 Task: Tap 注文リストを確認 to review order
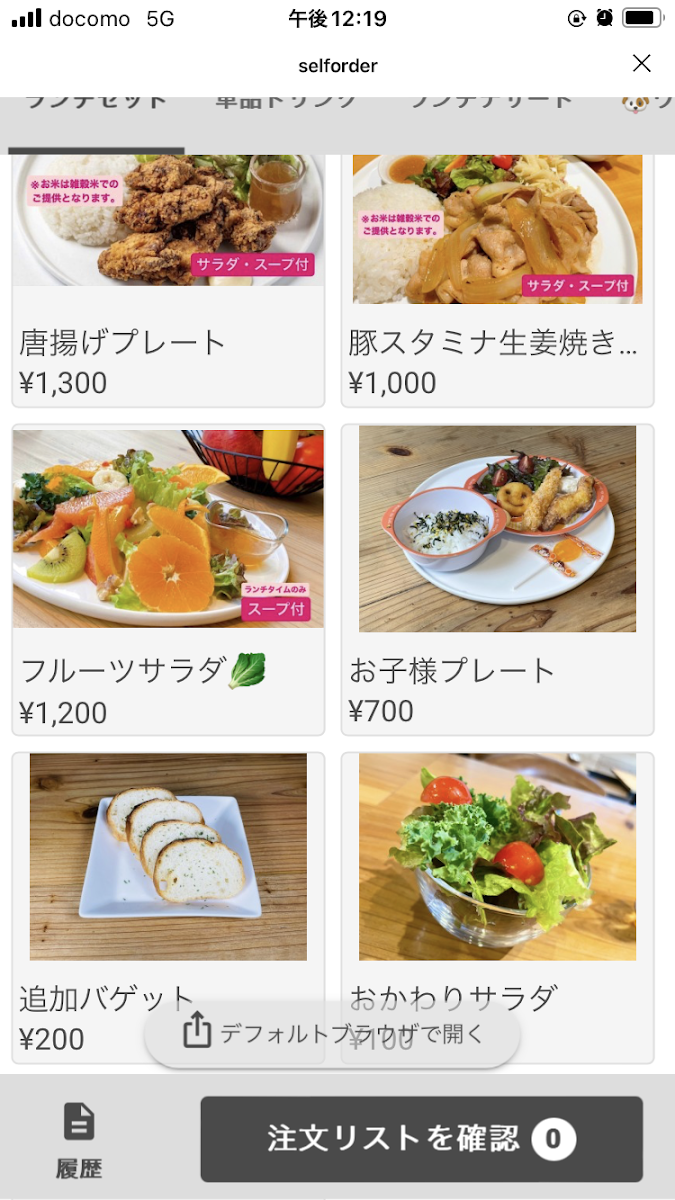coord(421,1139)
